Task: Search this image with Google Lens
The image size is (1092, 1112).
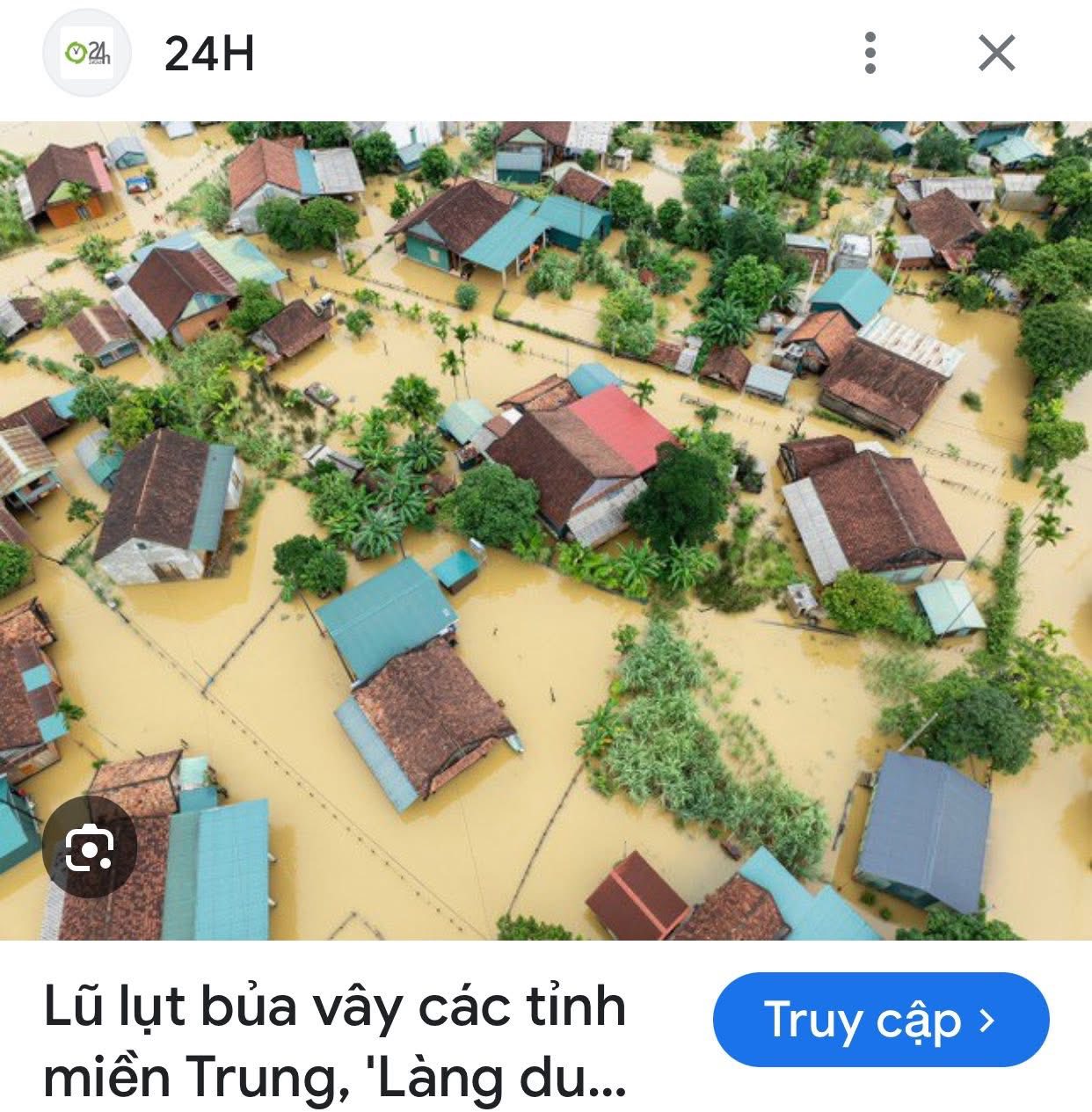Action: pos(90,847)
